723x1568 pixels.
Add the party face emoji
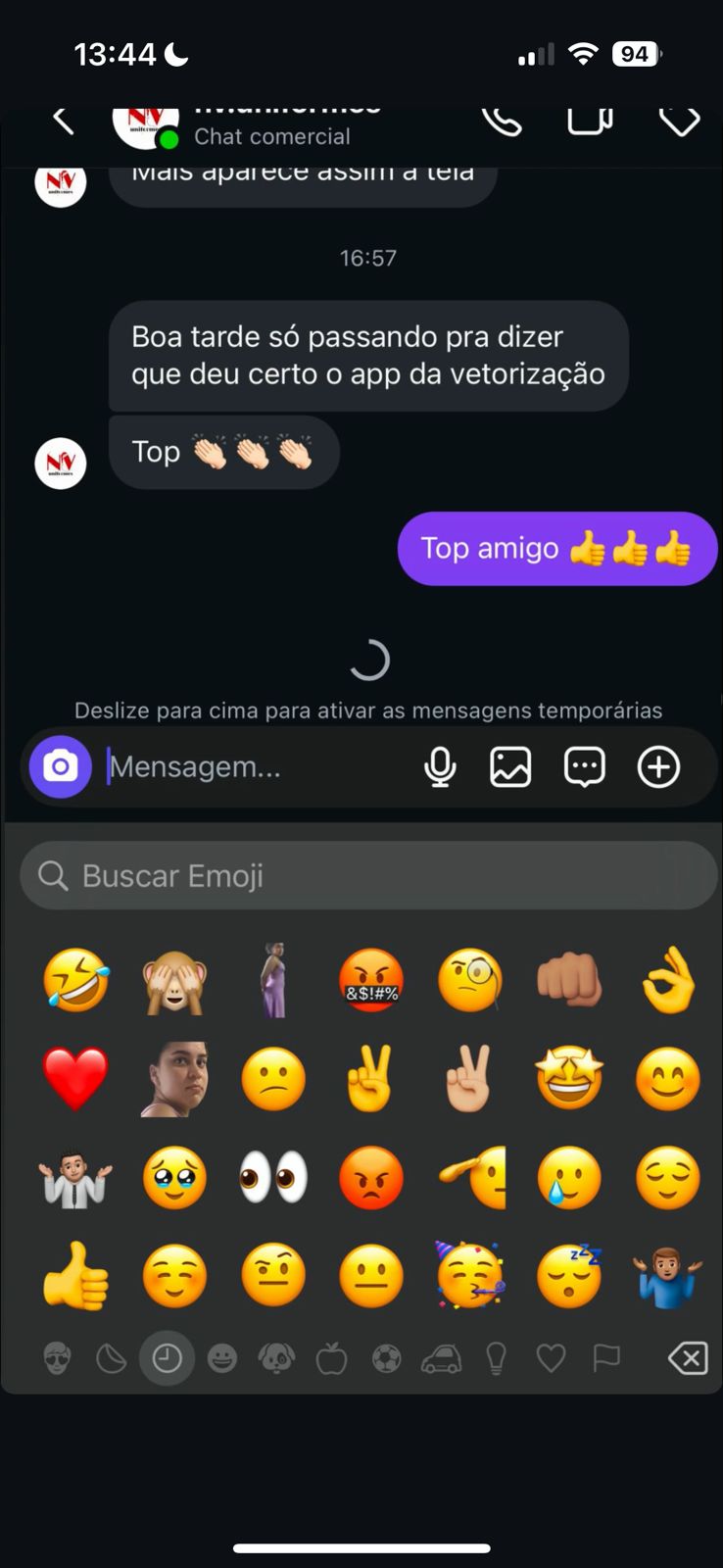(470, 1275)
